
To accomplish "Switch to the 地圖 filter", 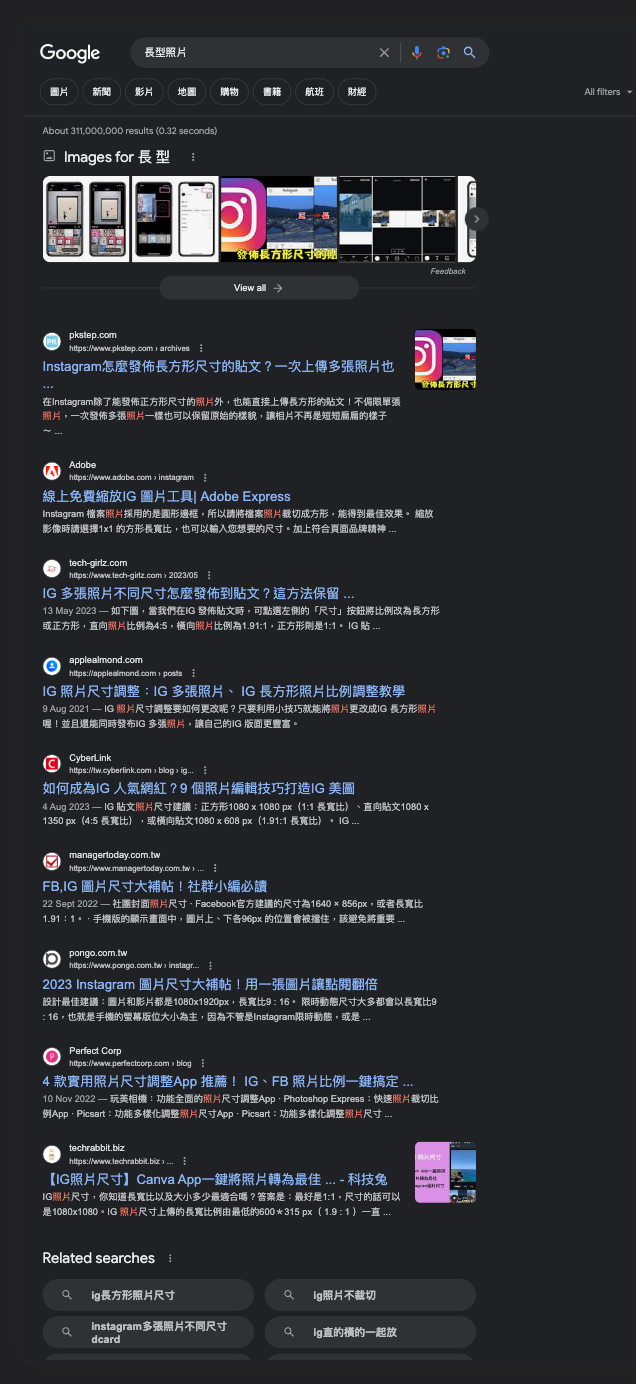I will tap(187, 92).
